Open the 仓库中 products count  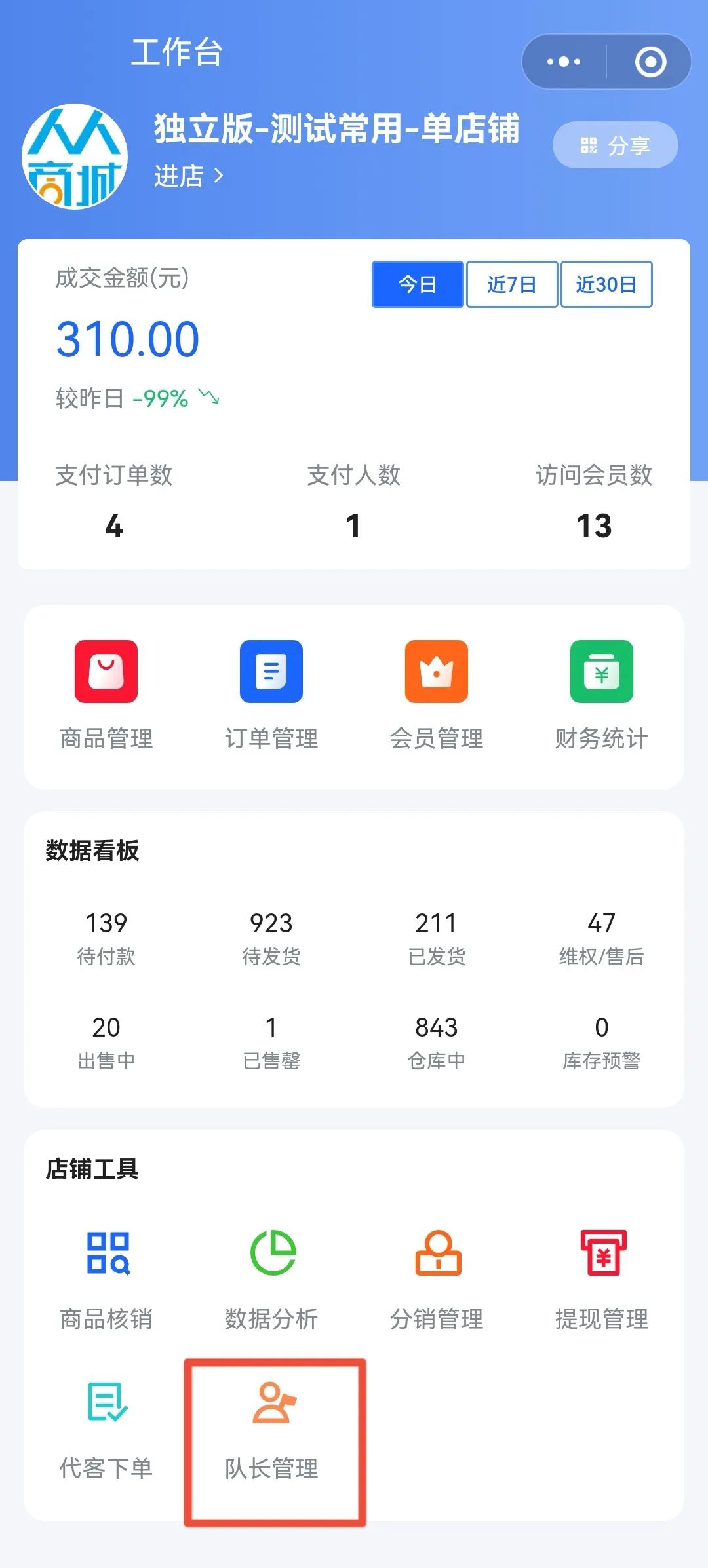[x=437, y=1042]
